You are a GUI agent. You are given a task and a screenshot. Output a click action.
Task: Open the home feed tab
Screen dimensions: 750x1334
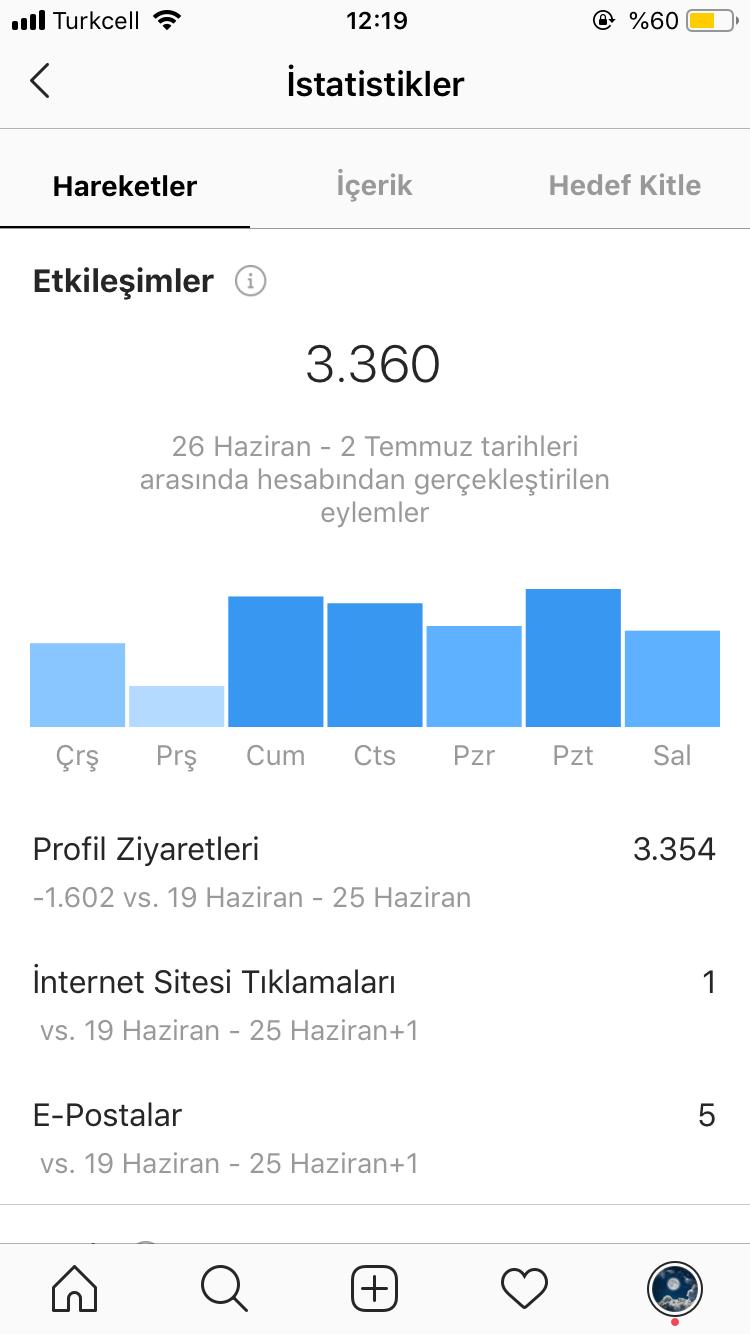(75, 1288)
